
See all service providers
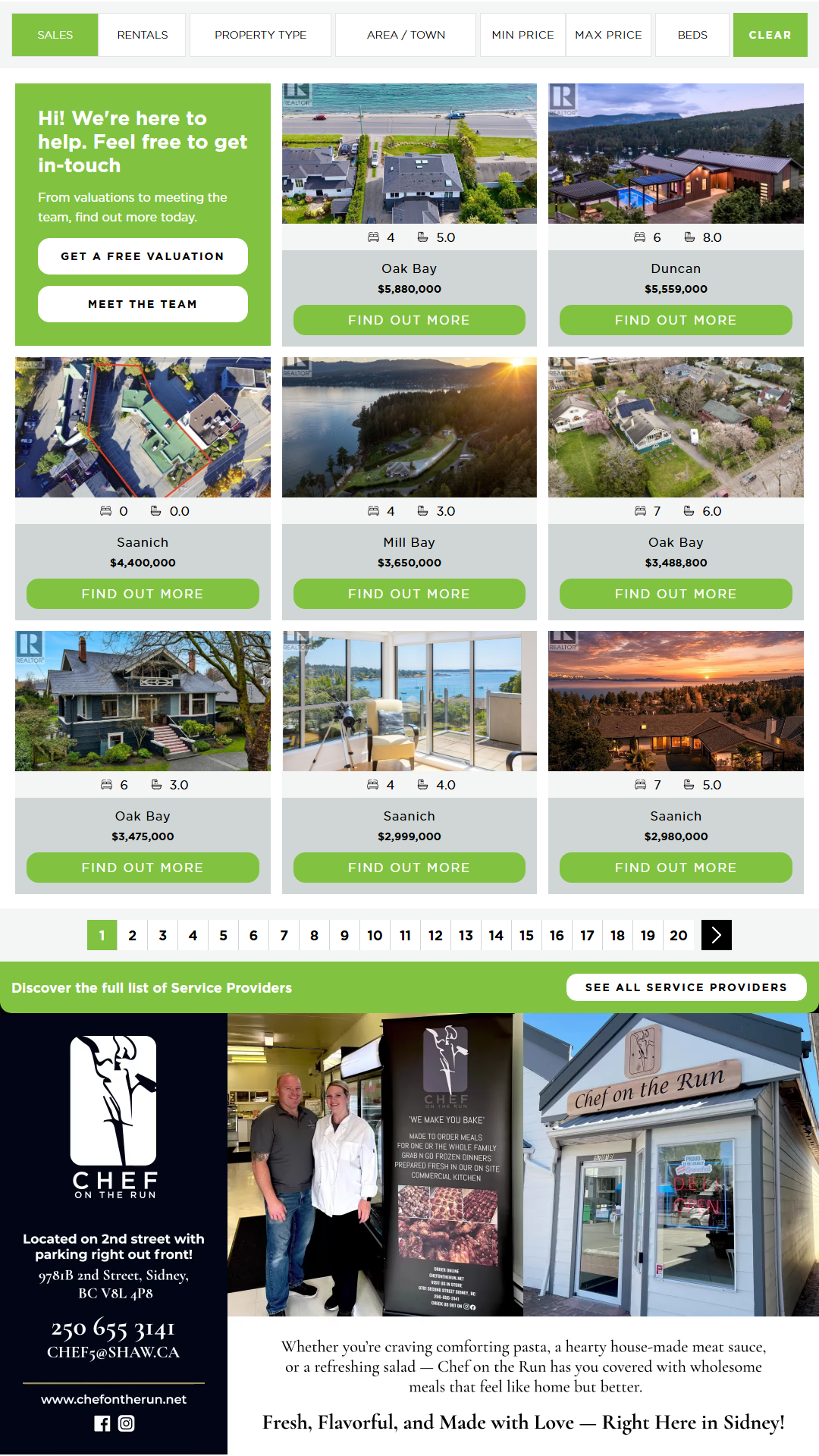[686, 987]
